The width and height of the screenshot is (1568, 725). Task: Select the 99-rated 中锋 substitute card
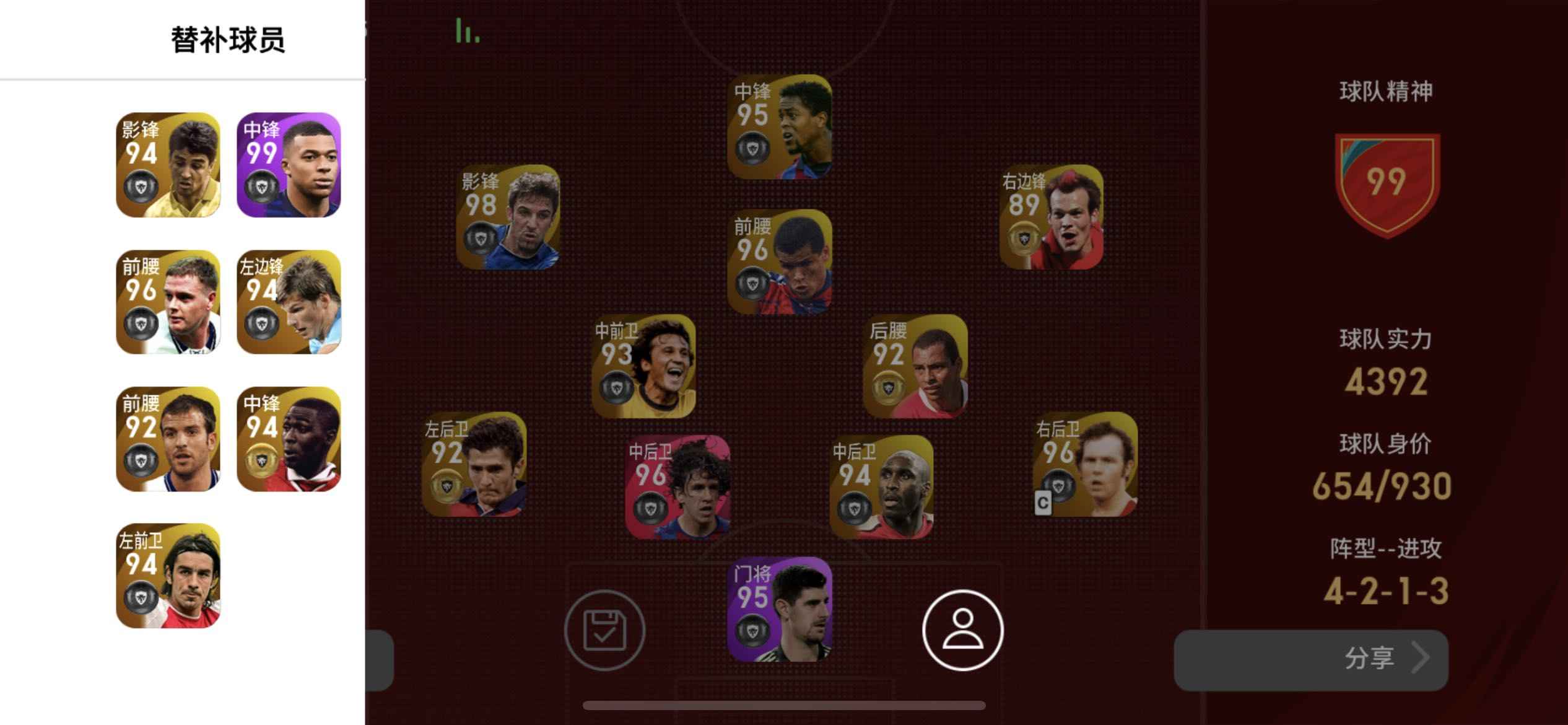(x=289, y=165)
